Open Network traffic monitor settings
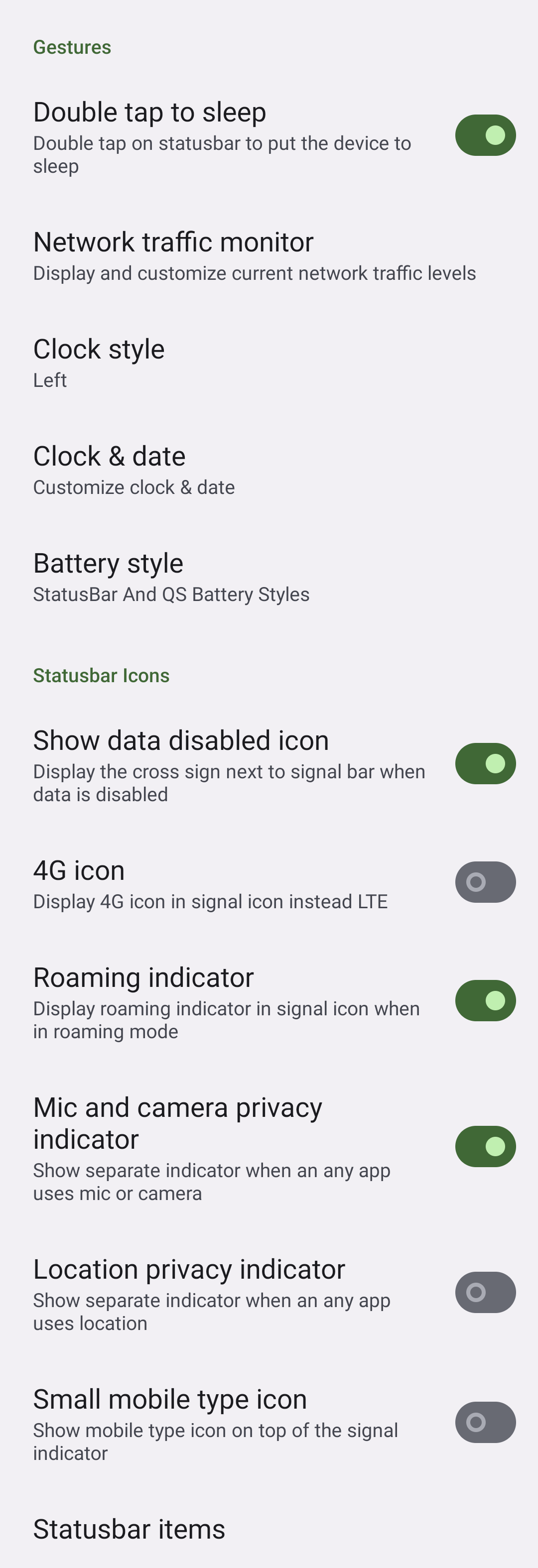 click(x=255, y=255)
